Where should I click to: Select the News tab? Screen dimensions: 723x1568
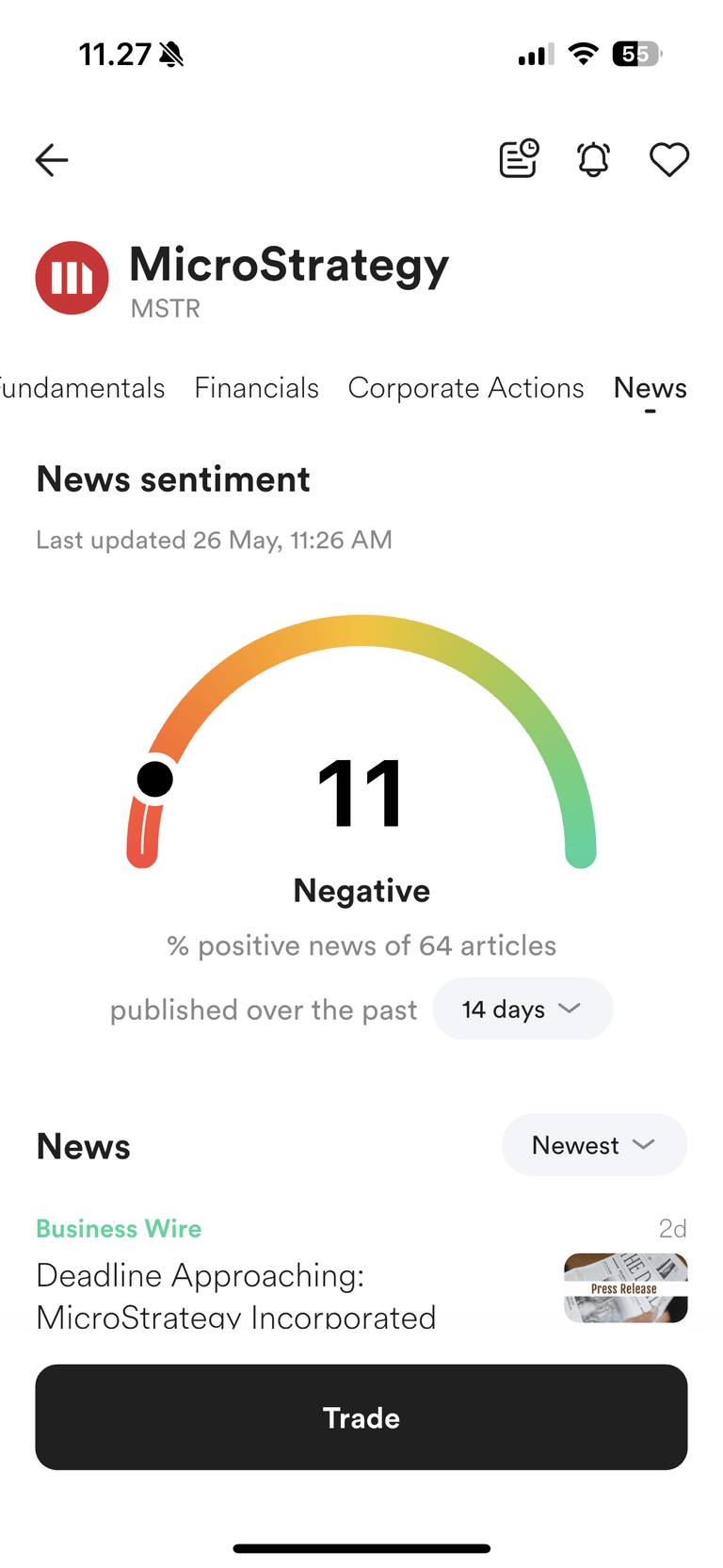[650, 388]
